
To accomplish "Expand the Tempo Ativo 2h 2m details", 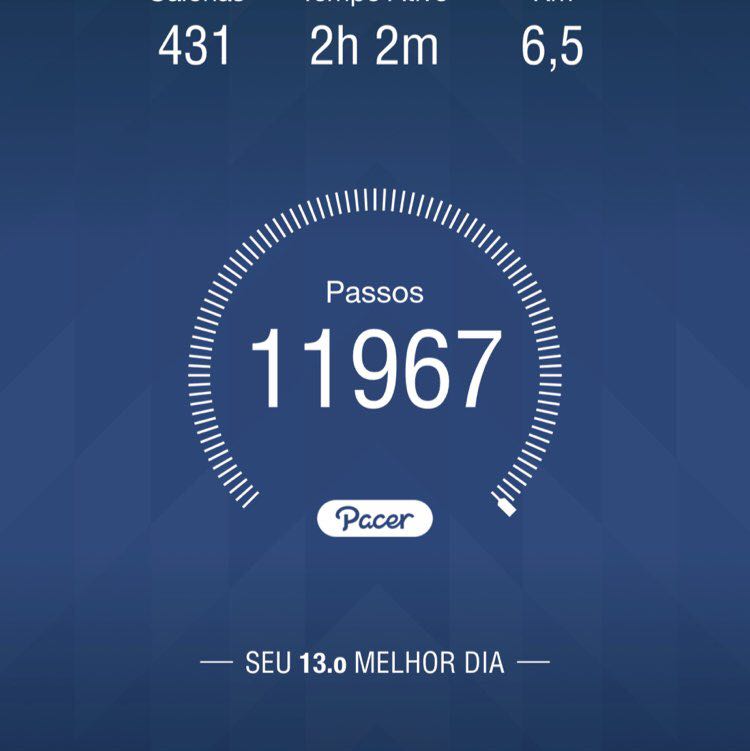I will click(x=375, y=44).
